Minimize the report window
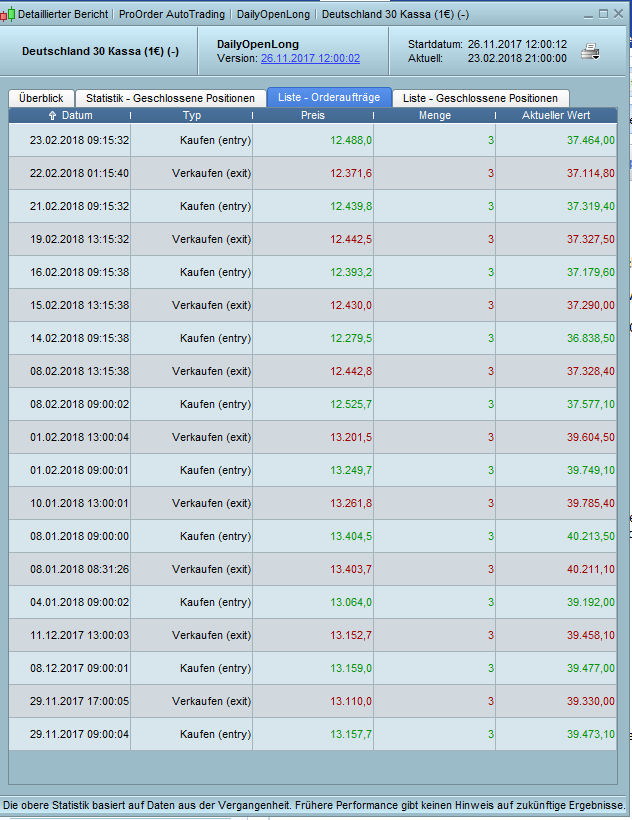Viewport: 632px width, 820px height. pyautogui.click(x=588, y=13)
